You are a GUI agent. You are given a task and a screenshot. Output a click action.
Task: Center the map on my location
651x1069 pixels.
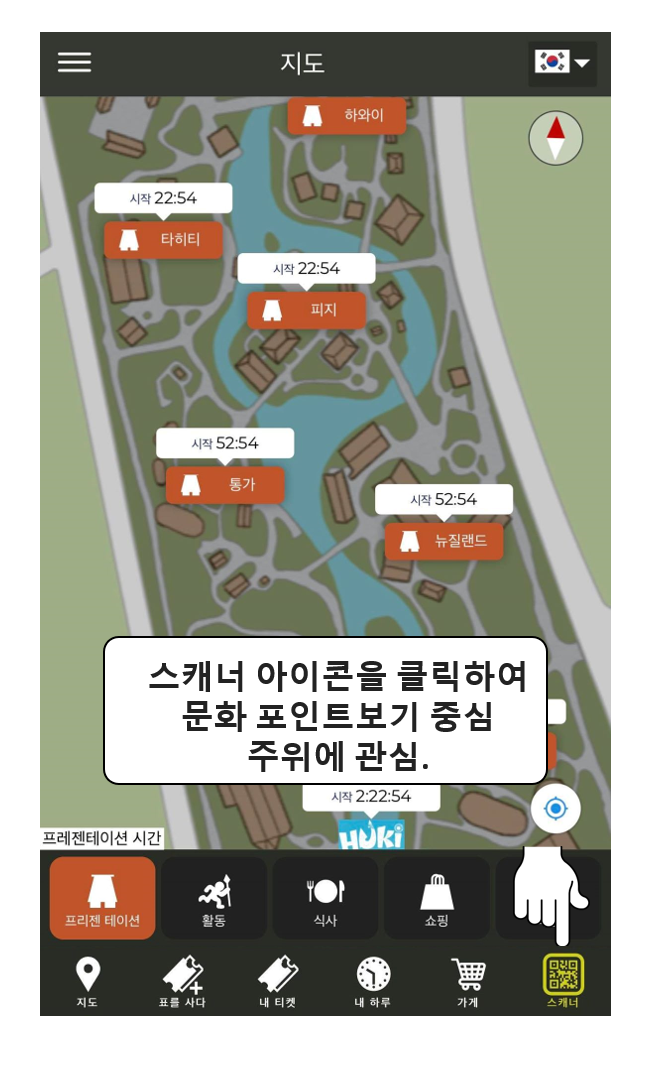tap(556, 808)
